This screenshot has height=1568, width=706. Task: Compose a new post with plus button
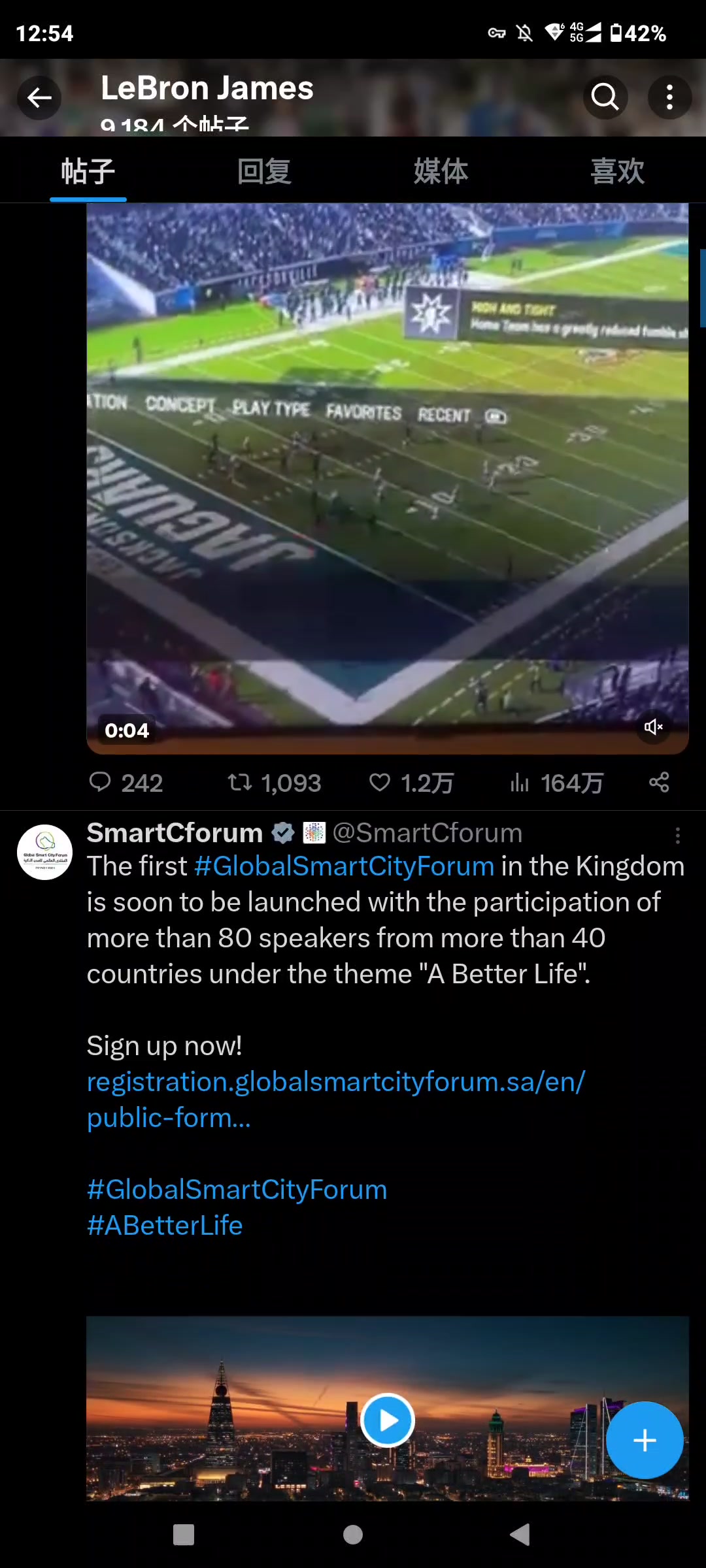click(645, 1440)
